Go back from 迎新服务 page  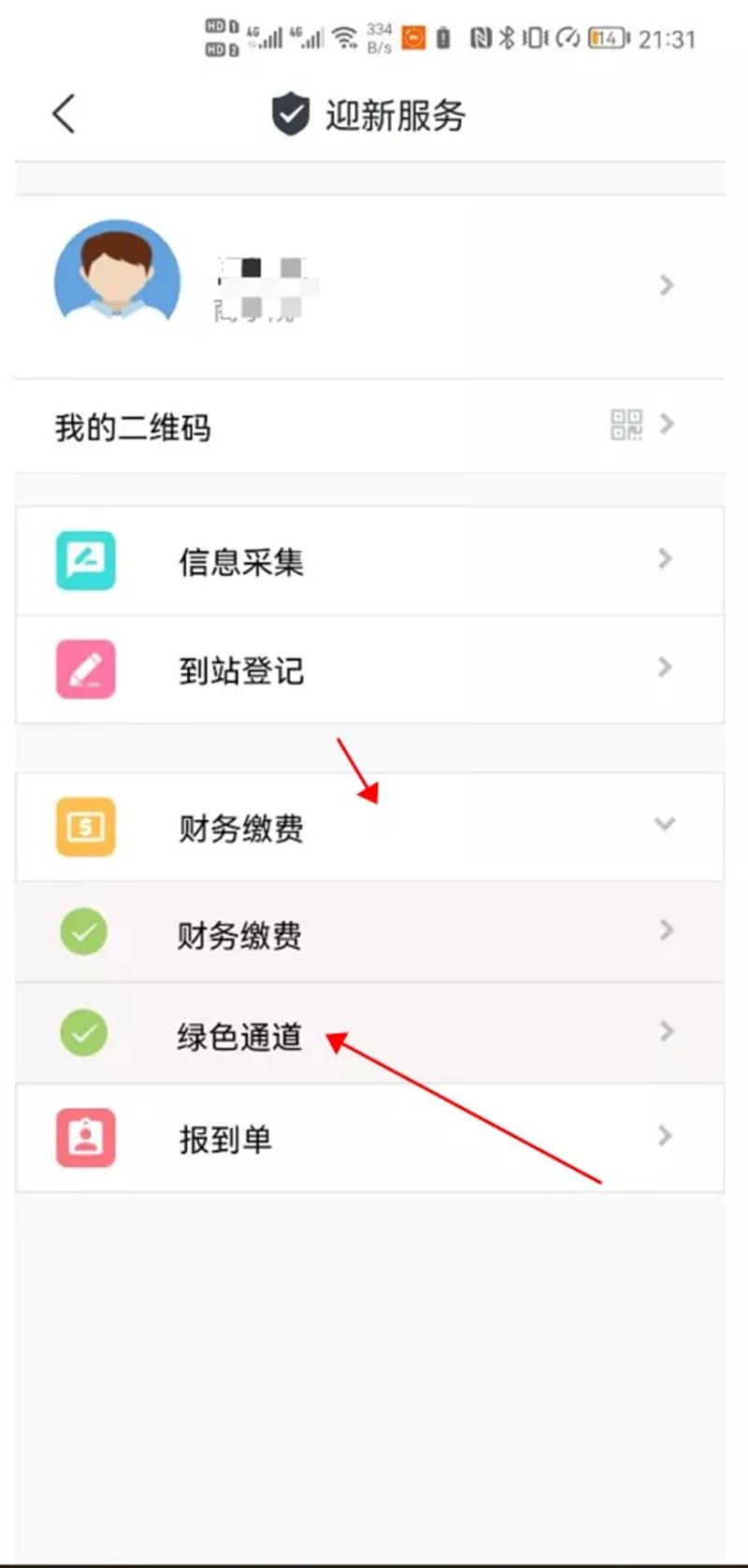[64, 115]
